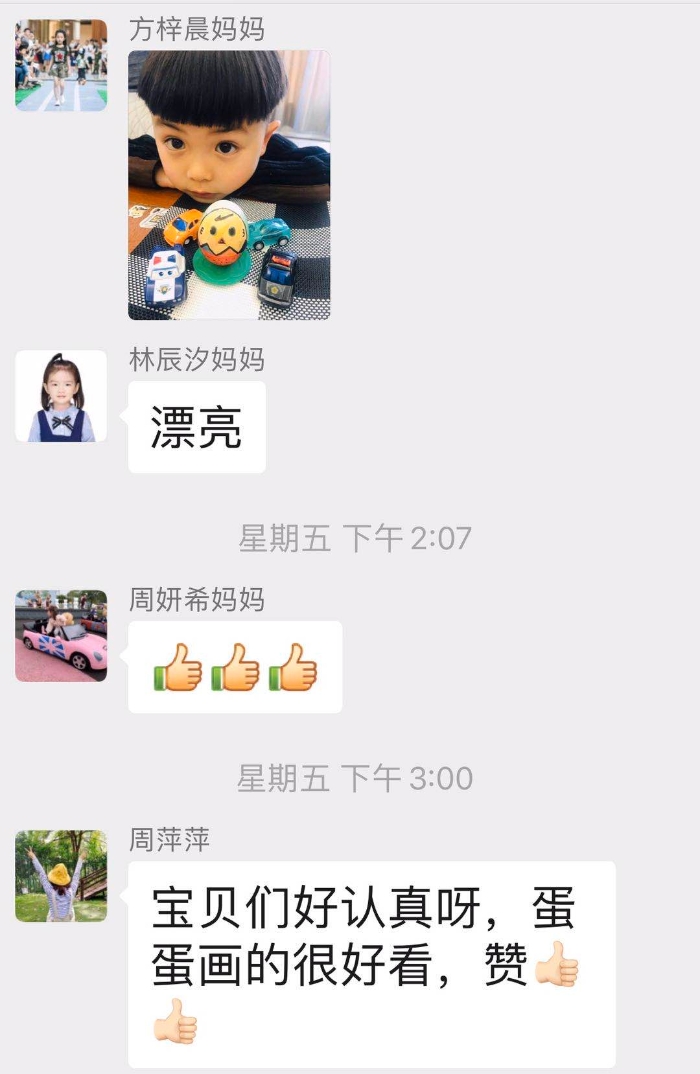
Task: Open 周萍萍's profile avatar
Action: click(61, 876)
